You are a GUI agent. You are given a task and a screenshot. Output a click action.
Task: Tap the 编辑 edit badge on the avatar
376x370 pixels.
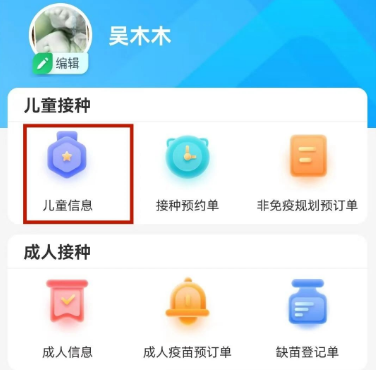coord(60,63)
